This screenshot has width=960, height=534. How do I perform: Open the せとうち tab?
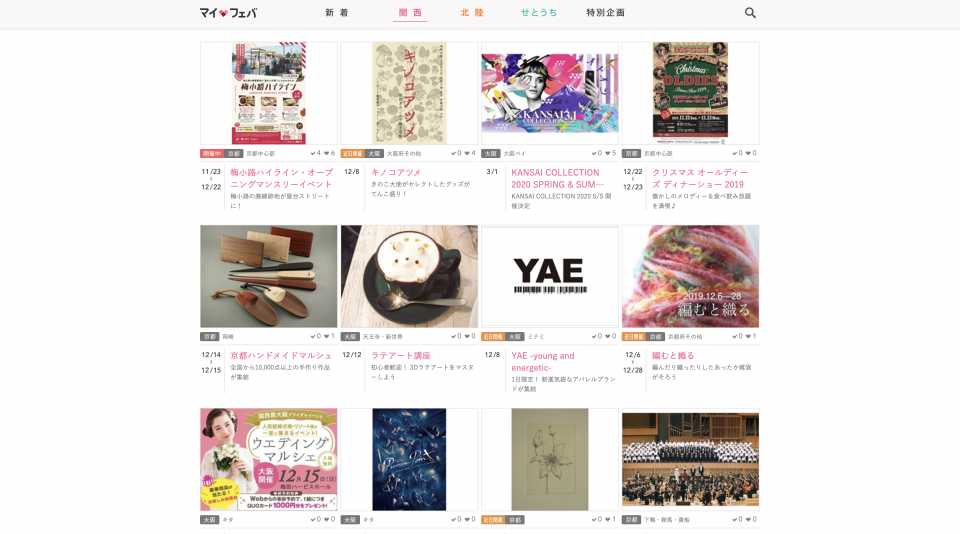[539, 13]
